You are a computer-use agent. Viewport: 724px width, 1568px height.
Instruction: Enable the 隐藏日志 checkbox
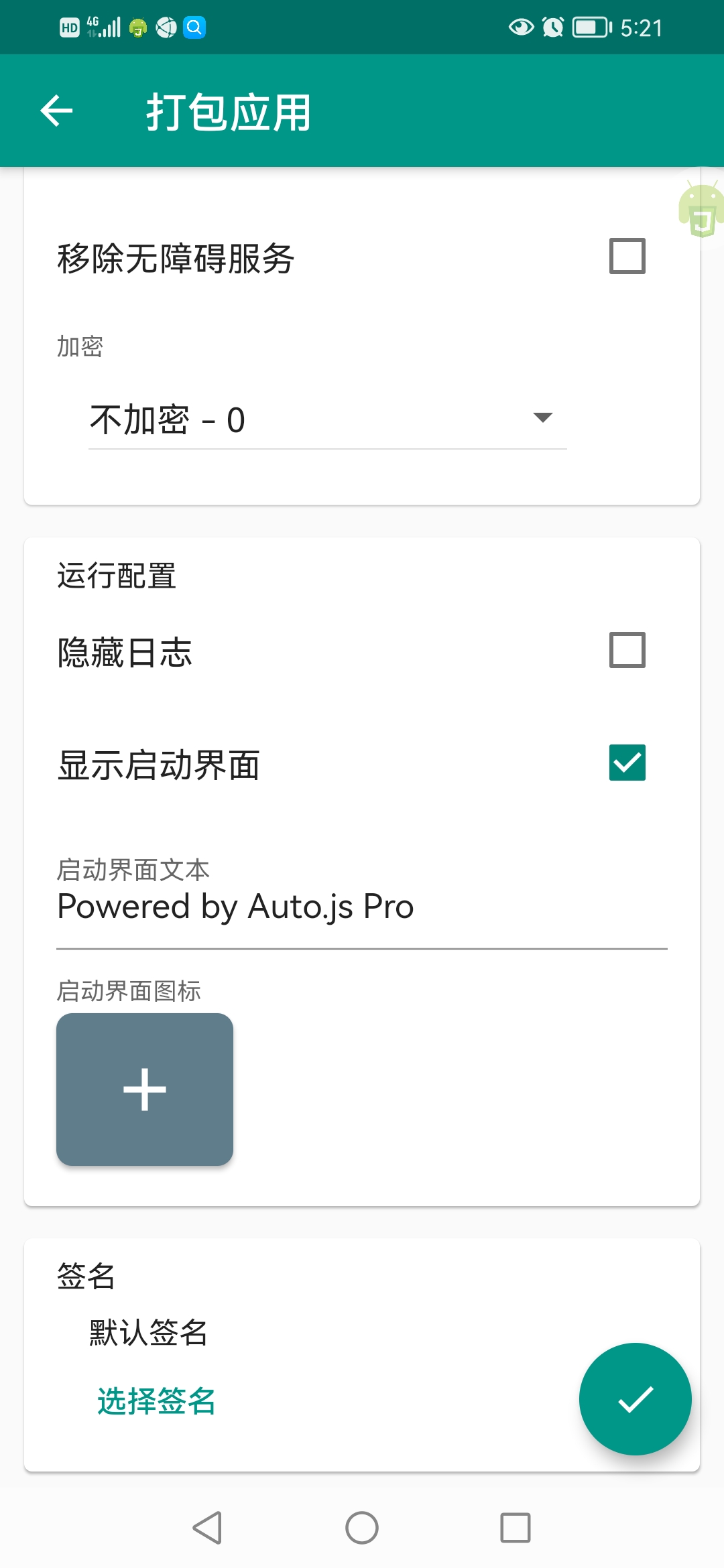coord(627,650)
